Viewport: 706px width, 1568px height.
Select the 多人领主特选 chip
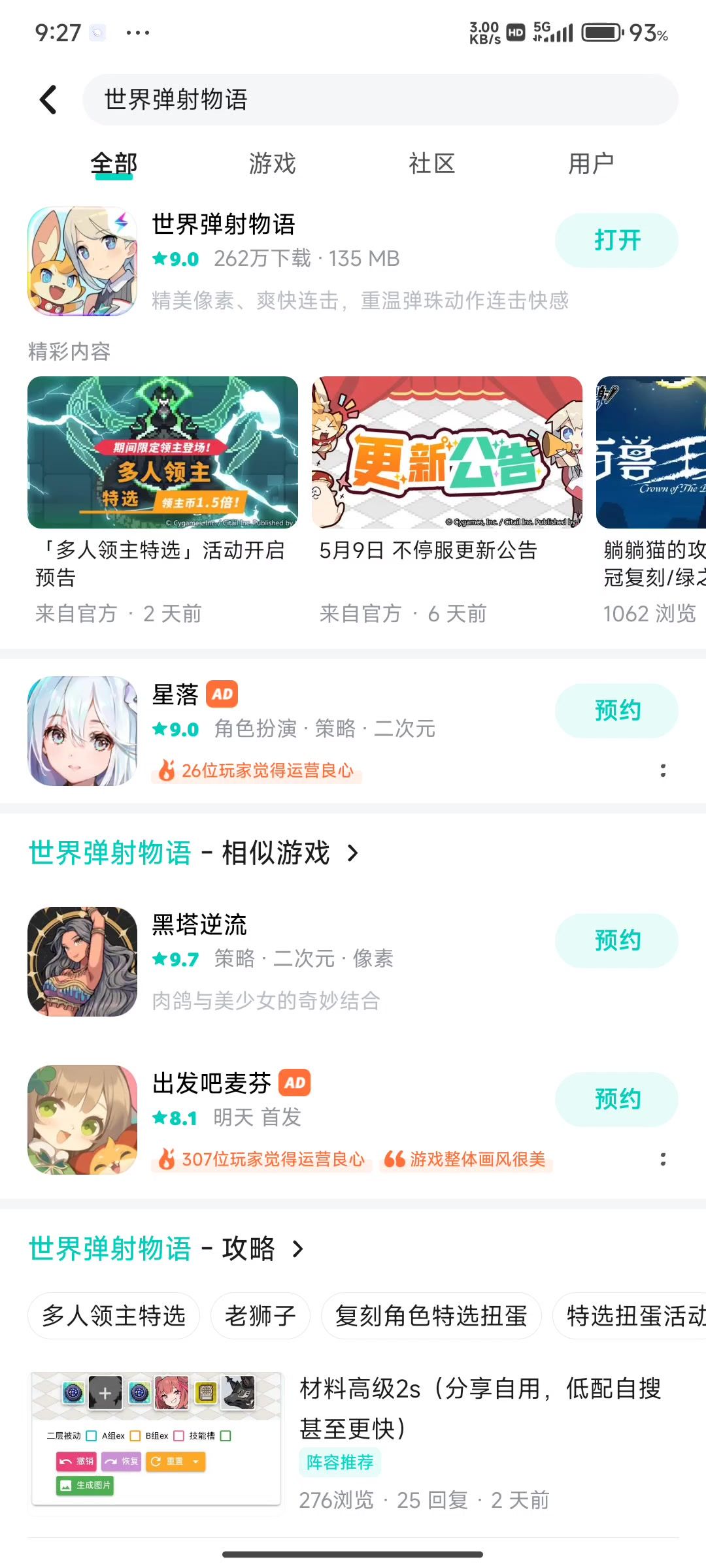114,1316
